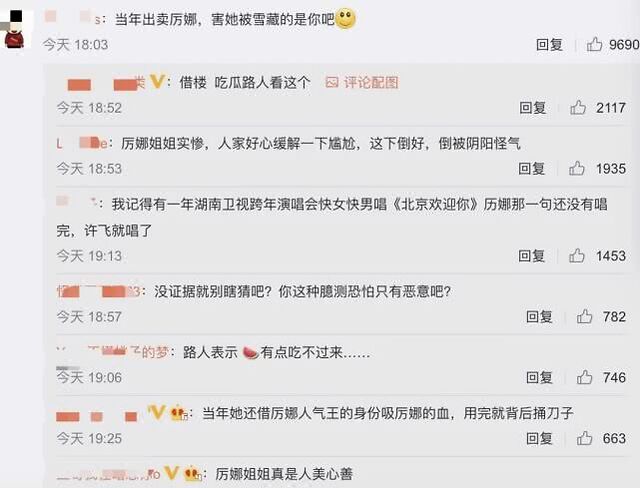Open the top commenter's avatar profile
The width and height of the screenshot is (640, 488).
click(x=13, y=29)
